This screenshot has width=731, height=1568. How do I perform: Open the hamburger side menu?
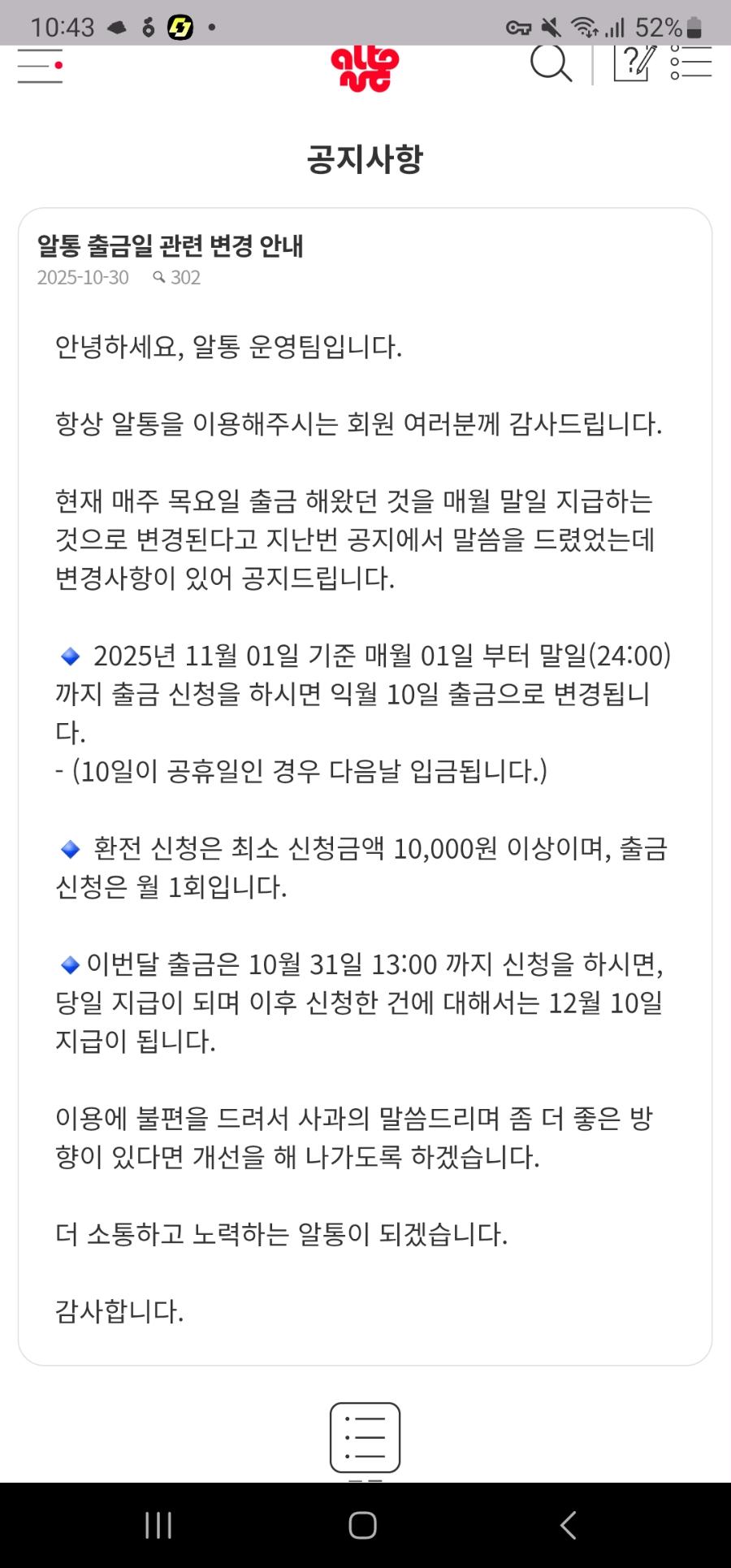tap(40, 65)
